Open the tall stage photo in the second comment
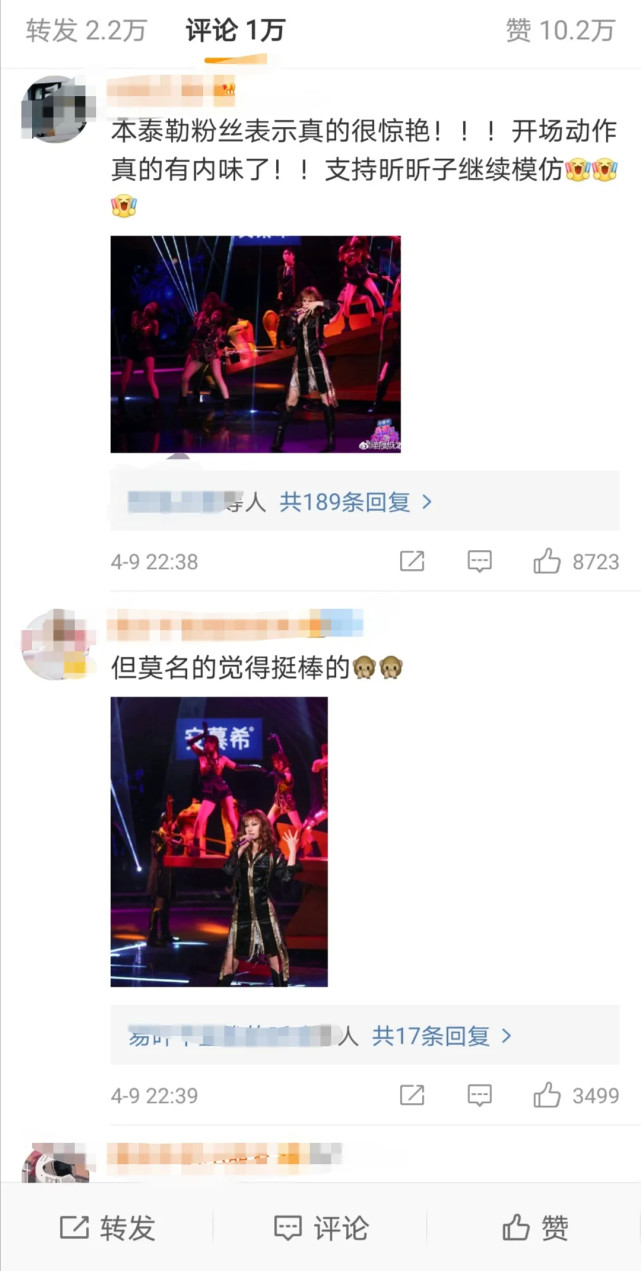The height and width of the screenshot is (1271, 641). click(219, 841)
